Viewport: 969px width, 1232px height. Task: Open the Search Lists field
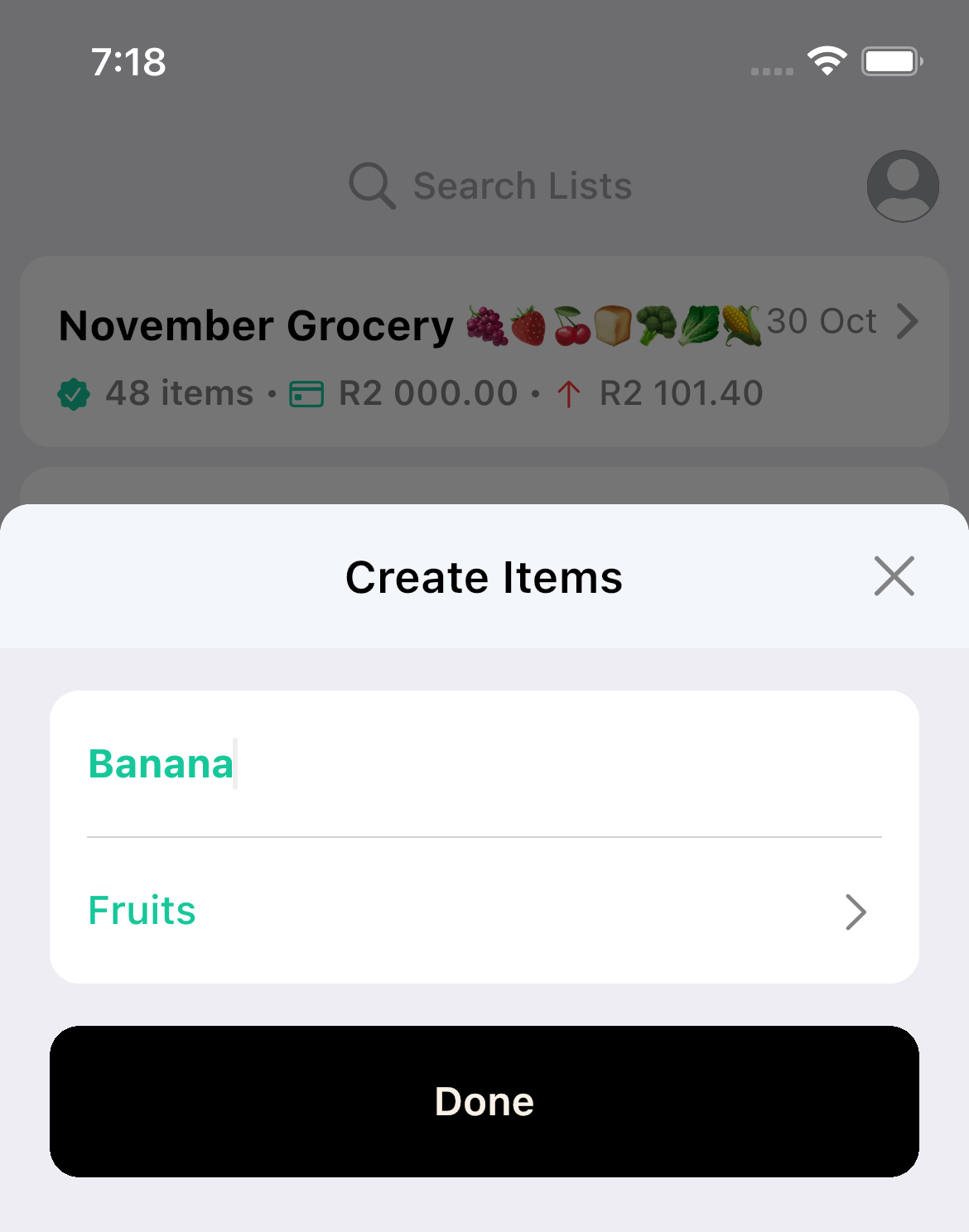click(490, 186)
